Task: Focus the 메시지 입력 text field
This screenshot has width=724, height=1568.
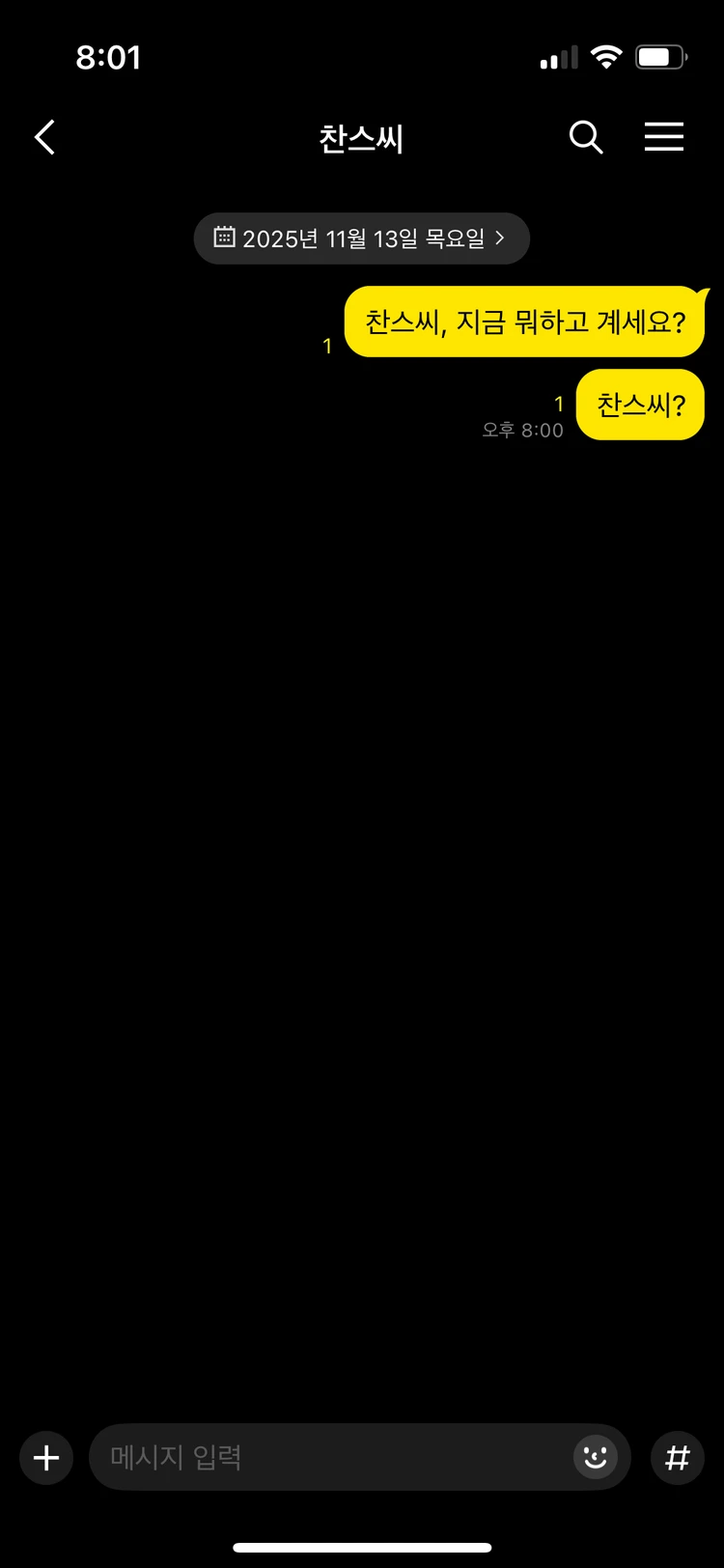Action: (328, 1457)
